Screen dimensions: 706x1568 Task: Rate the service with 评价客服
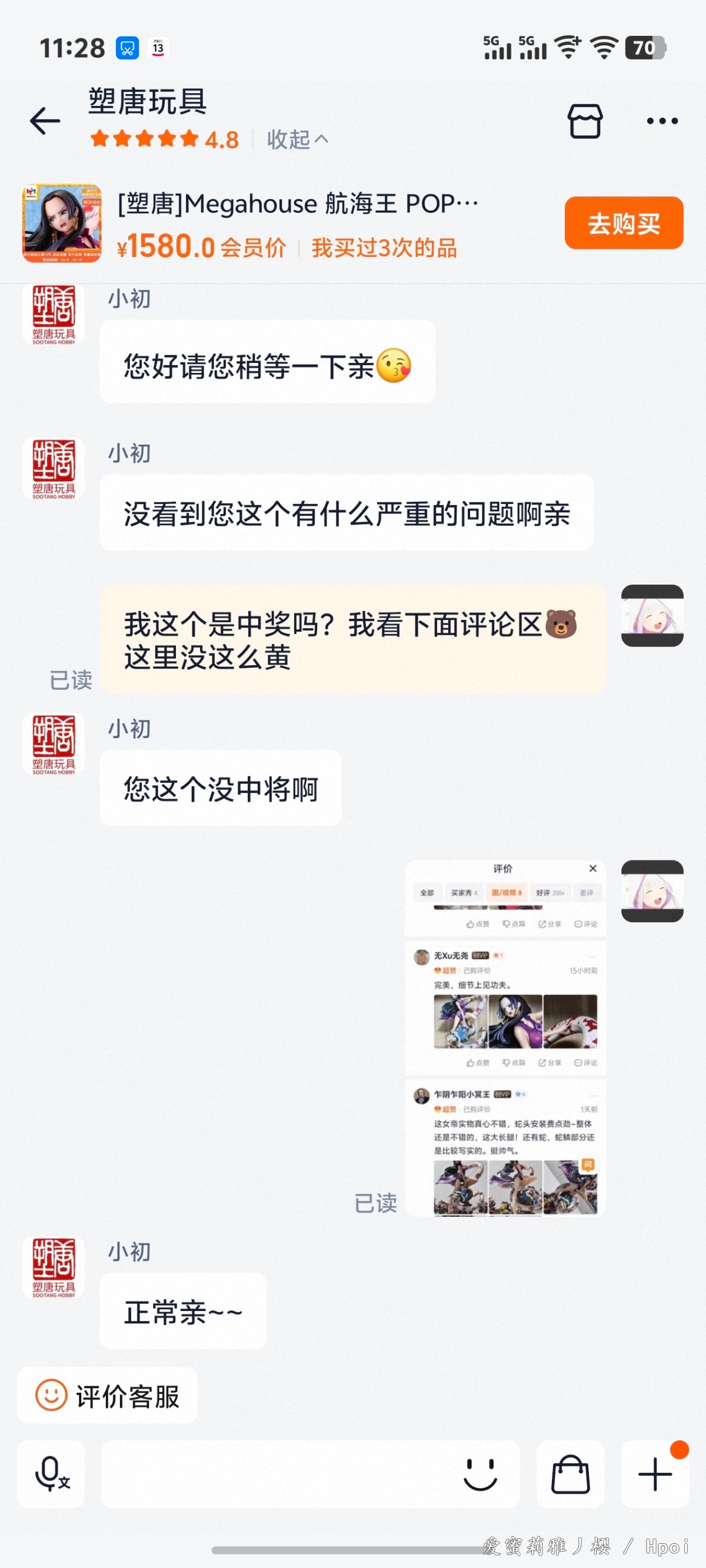click(x=107, y=1395)
